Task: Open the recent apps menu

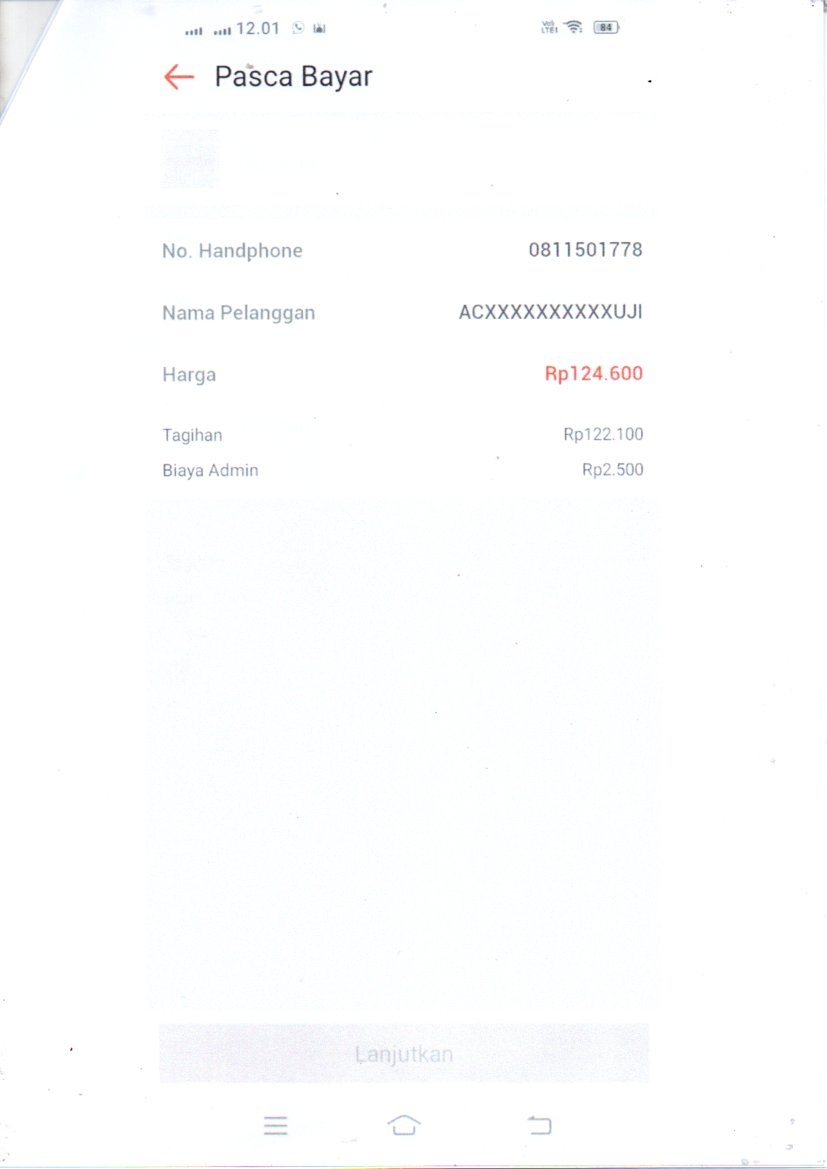Action: pyautogui.click(x=276, y=1125)
